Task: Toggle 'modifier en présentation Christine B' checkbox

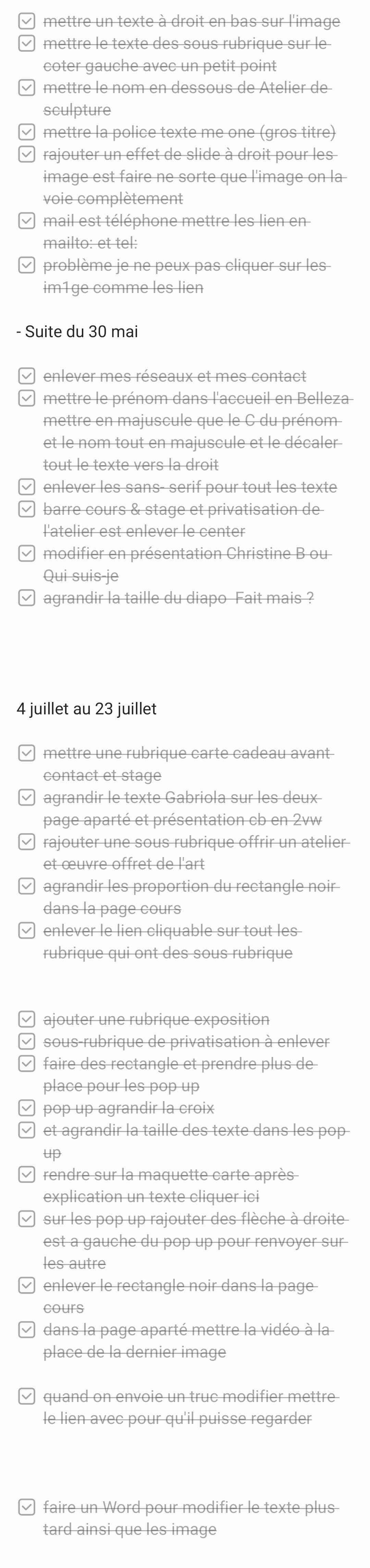Action: [x=26, y=554]
